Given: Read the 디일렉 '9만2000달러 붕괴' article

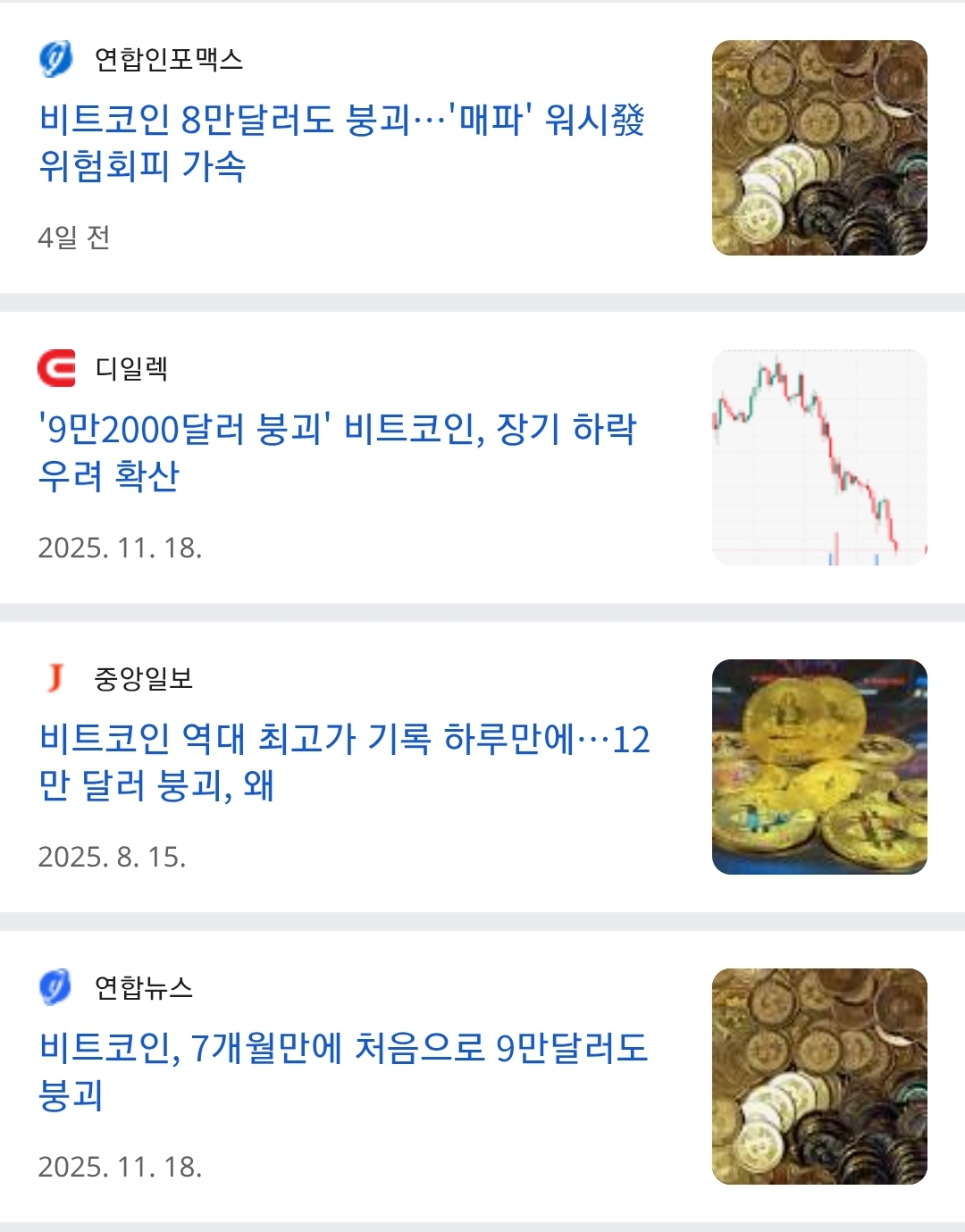Looking at the screenshot, I should pyautogui.click(x=337, y=452).
